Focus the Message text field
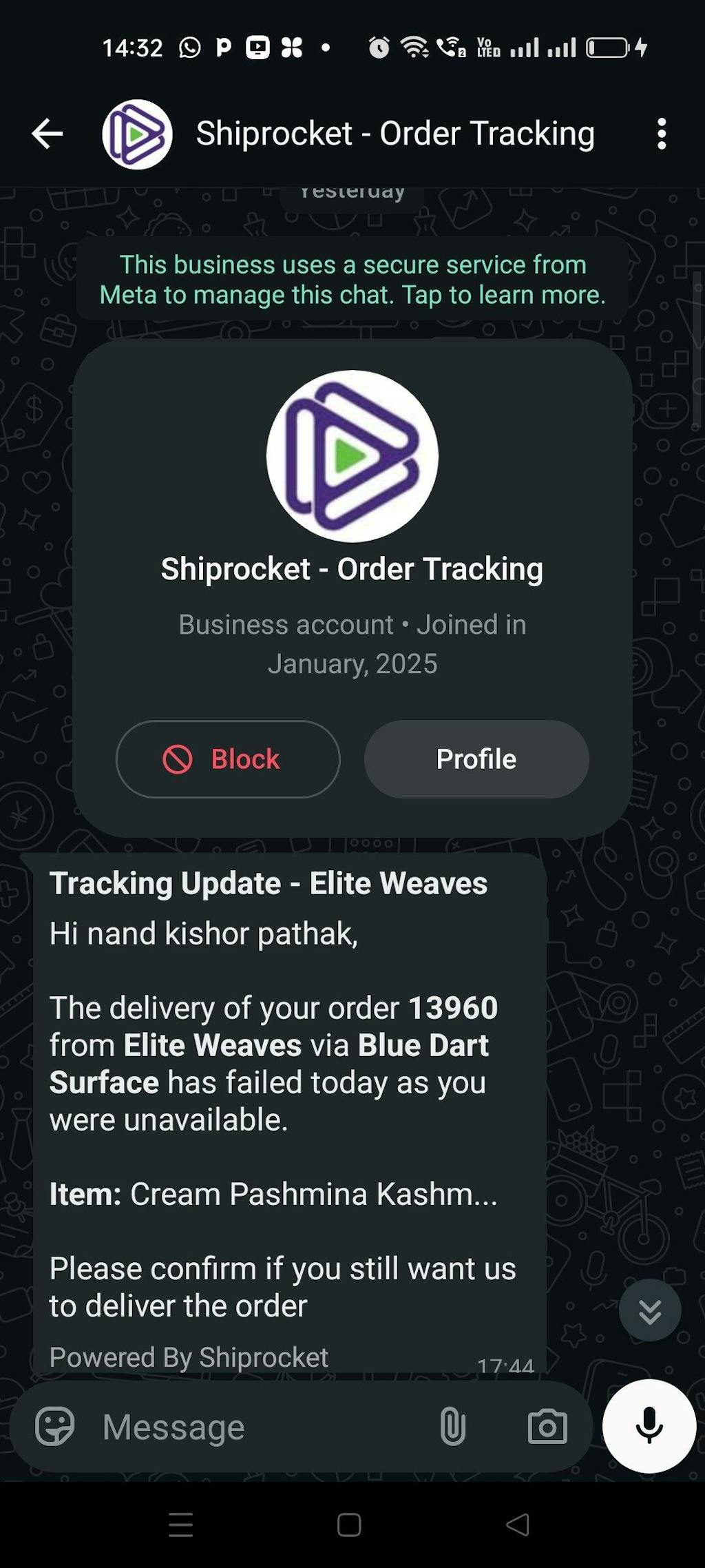Screen dimensions: 705x1568 coord(262,1427)
